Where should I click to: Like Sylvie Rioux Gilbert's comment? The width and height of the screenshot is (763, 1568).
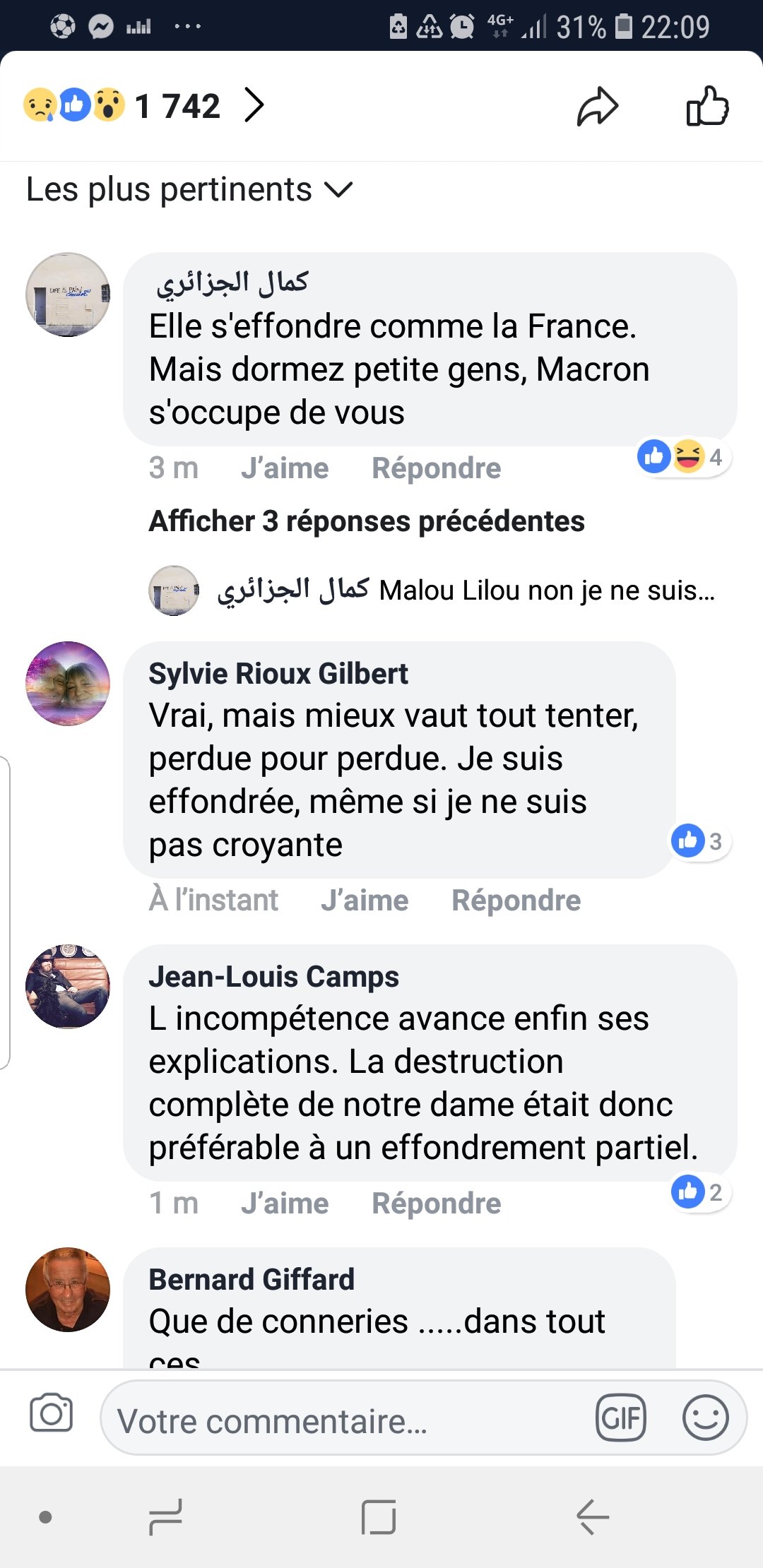tap(365, 901)
